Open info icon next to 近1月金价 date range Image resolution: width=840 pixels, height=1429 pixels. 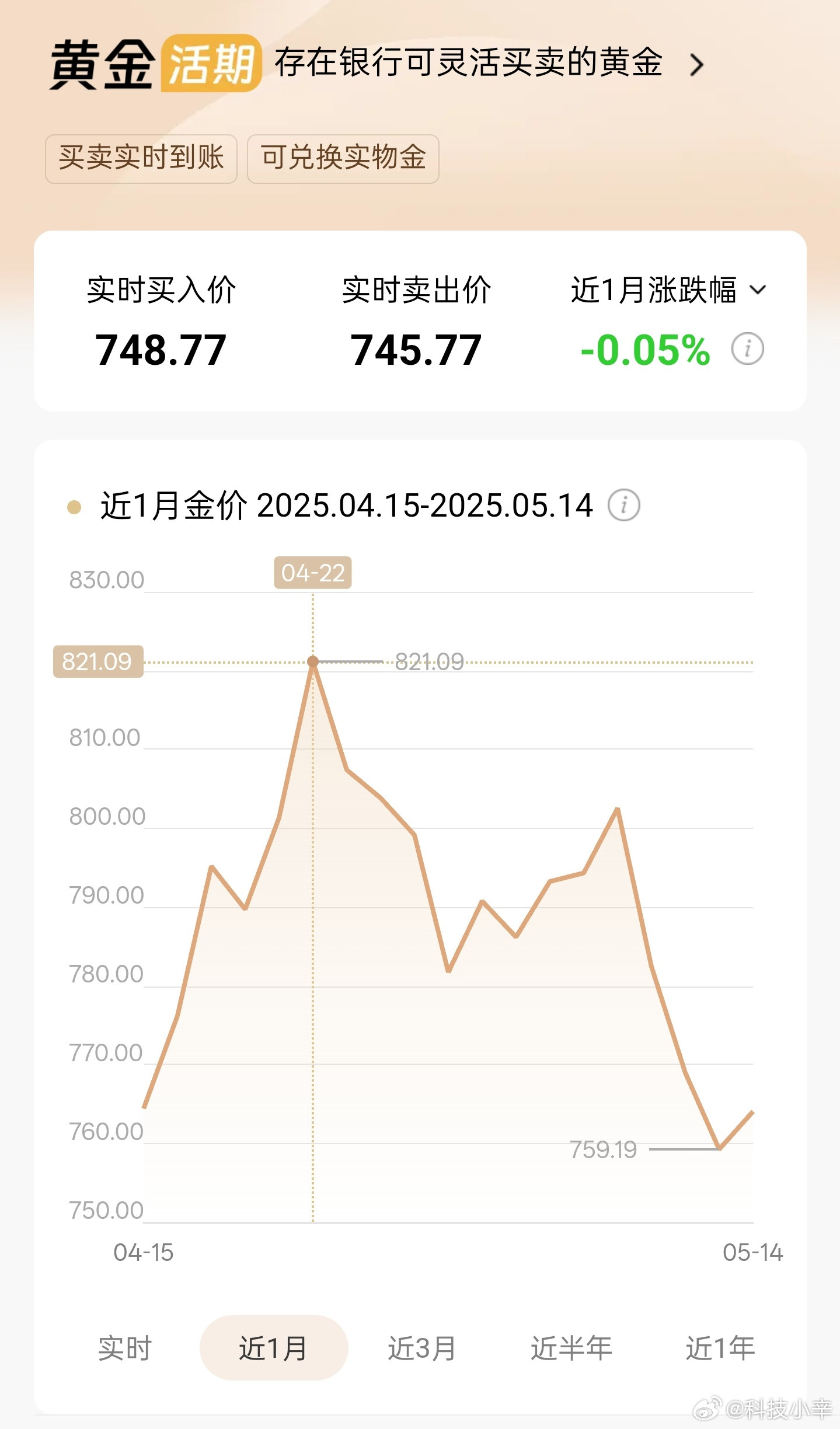[624, 505]
